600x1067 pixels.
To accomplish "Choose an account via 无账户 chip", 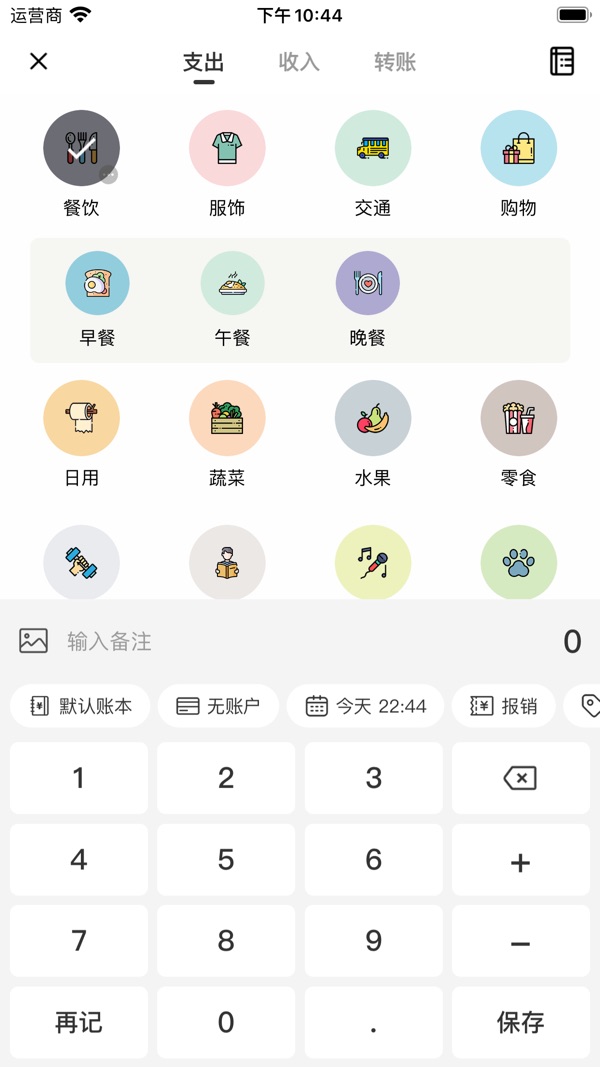I will coord(218,706).
